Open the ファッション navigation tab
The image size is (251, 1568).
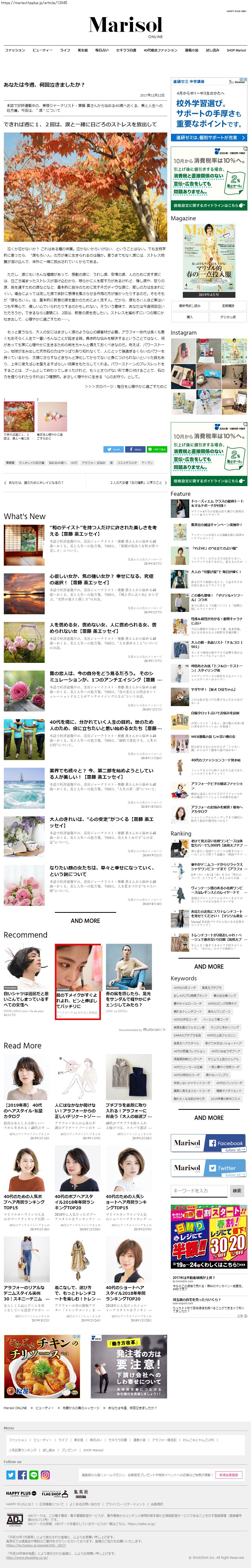pyautogui.click(x=15, y=50)
